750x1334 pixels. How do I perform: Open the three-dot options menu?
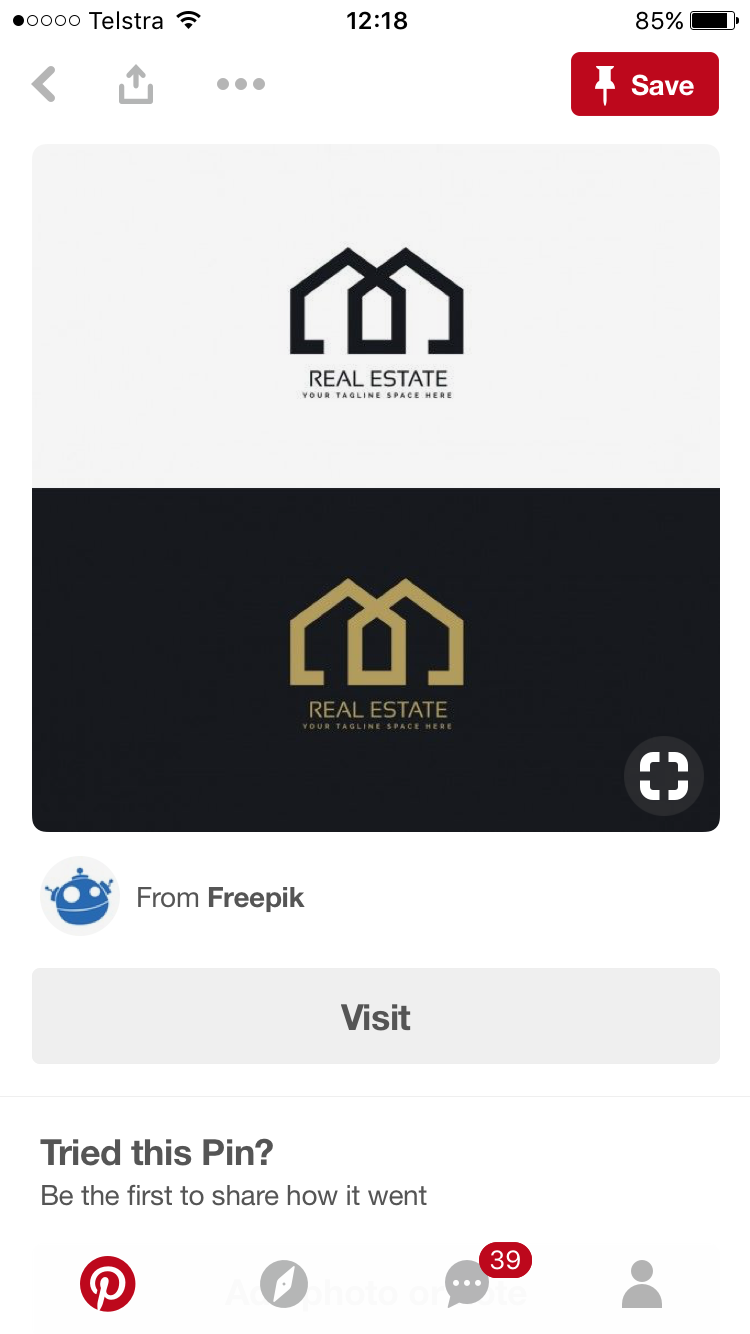(x=241, y=85)
